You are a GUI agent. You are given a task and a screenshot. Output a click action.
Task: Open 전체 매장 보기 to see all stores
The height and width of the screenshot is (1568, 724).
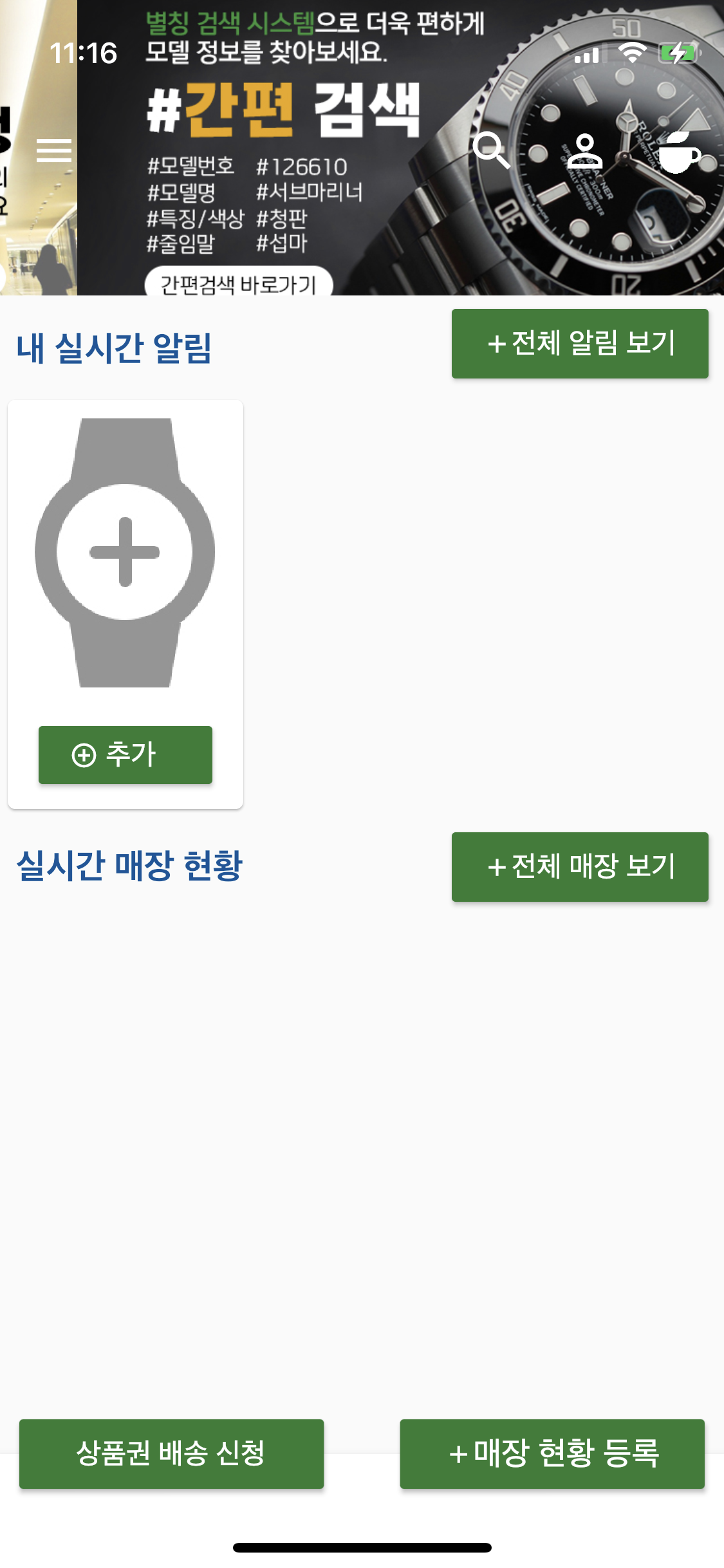(580, 866)
